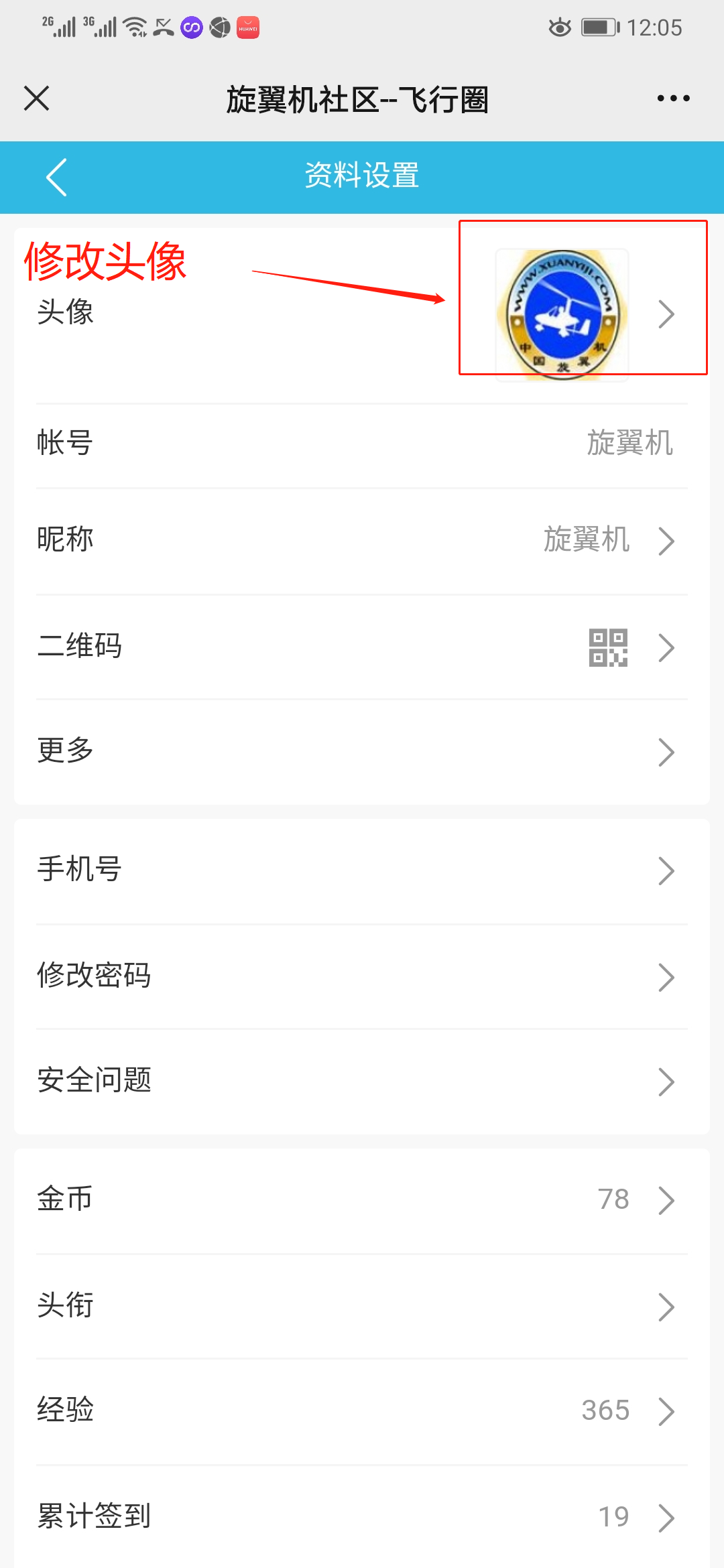Open 安全问题 settings
The width and height of the screenshot is (724, 1568).
coord(362,1082)
